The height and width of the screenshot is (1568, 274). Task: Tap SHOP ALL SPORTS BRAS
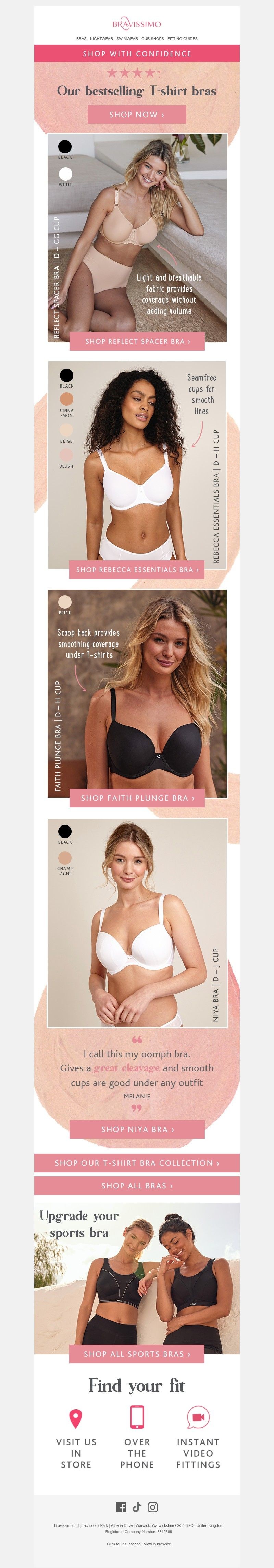(x=137, y=1354)
